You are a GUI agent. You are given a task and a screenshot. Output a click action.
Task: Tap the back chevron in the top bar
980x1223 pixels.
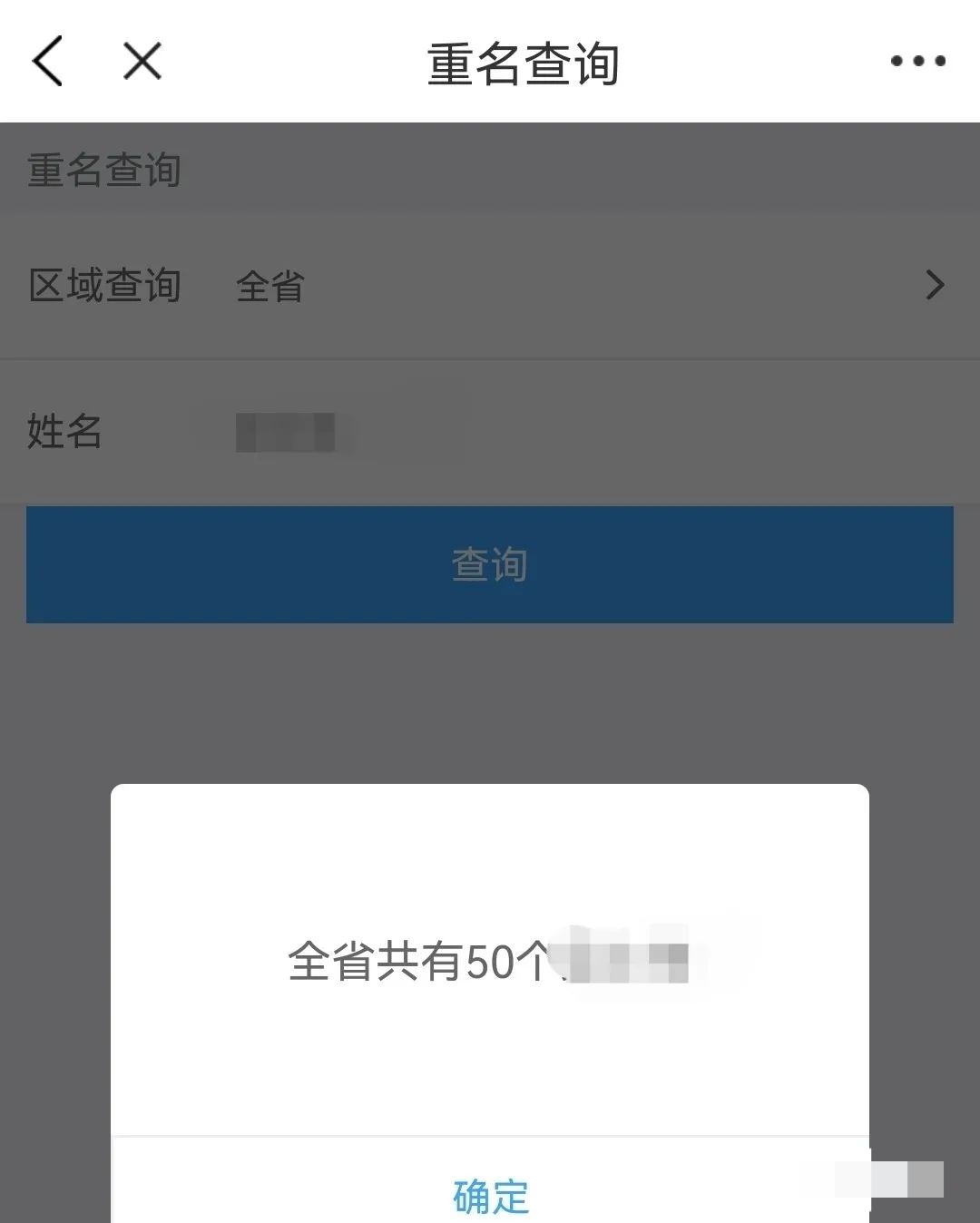[47, 62]
